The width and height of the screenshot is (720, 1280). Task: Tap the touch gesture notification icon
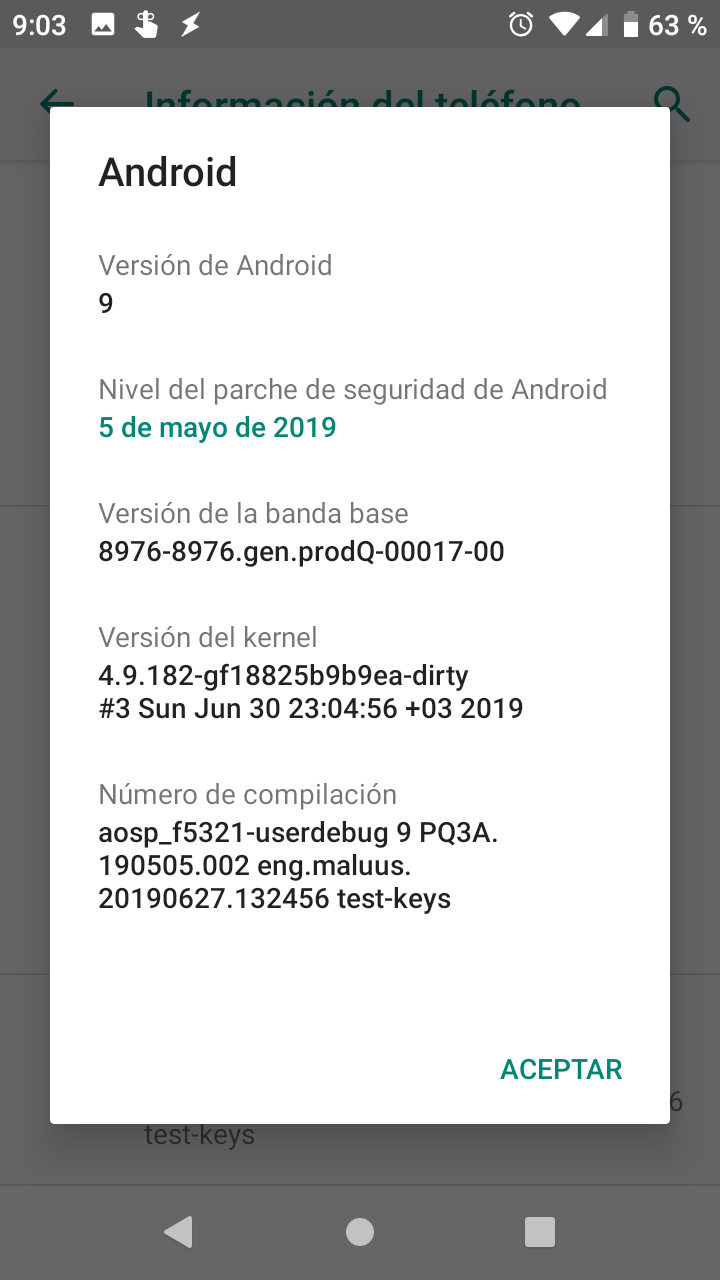(148, 25)
